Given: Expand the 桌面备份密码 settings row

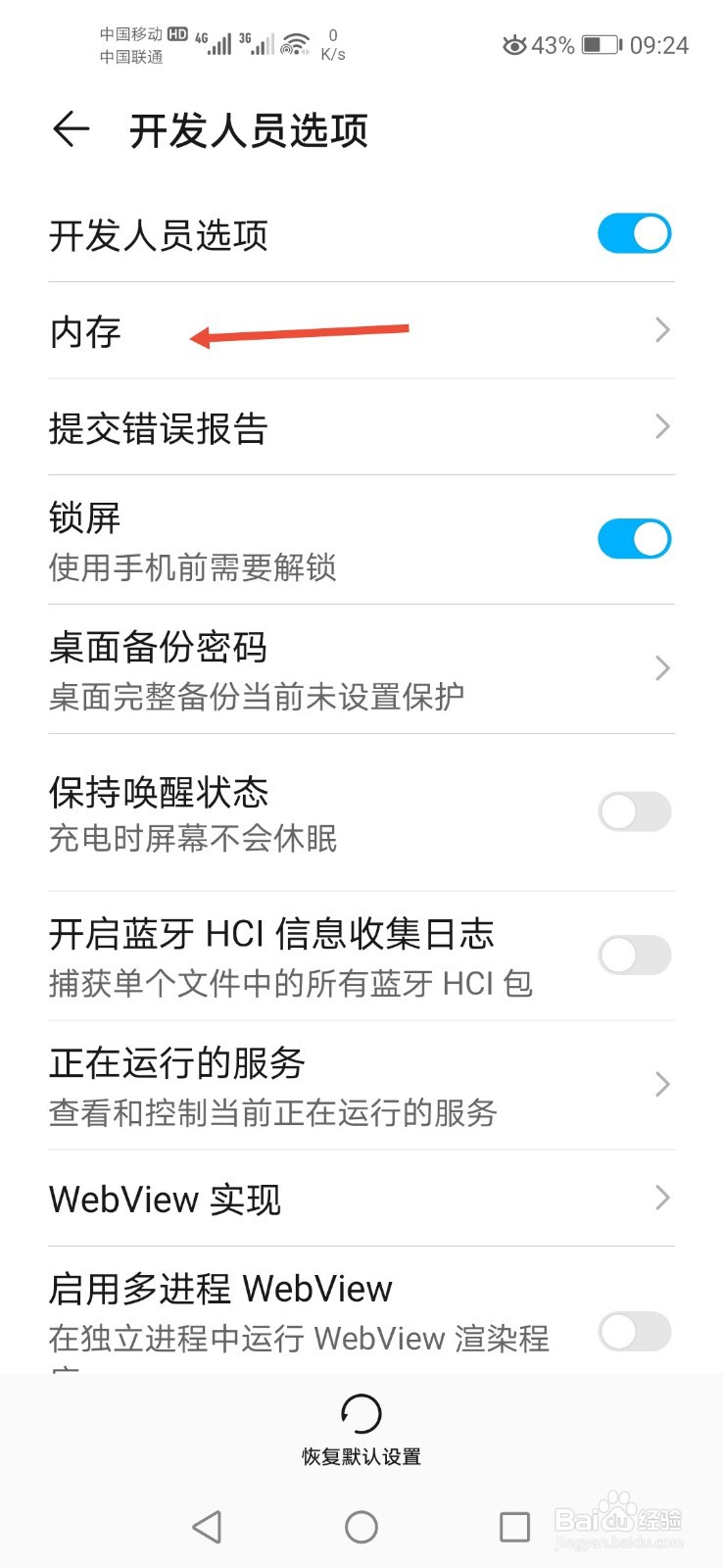Looking at the screenshot, I should click(661, 667).
